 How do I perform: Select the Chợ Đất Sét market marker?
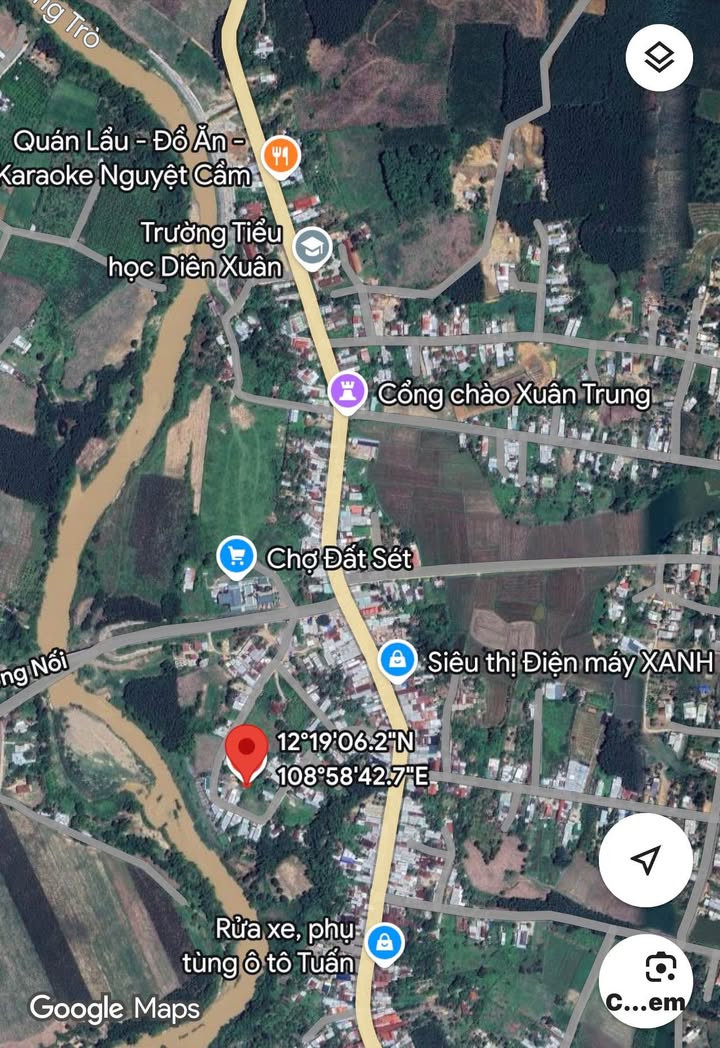click(x=236, y=556)
